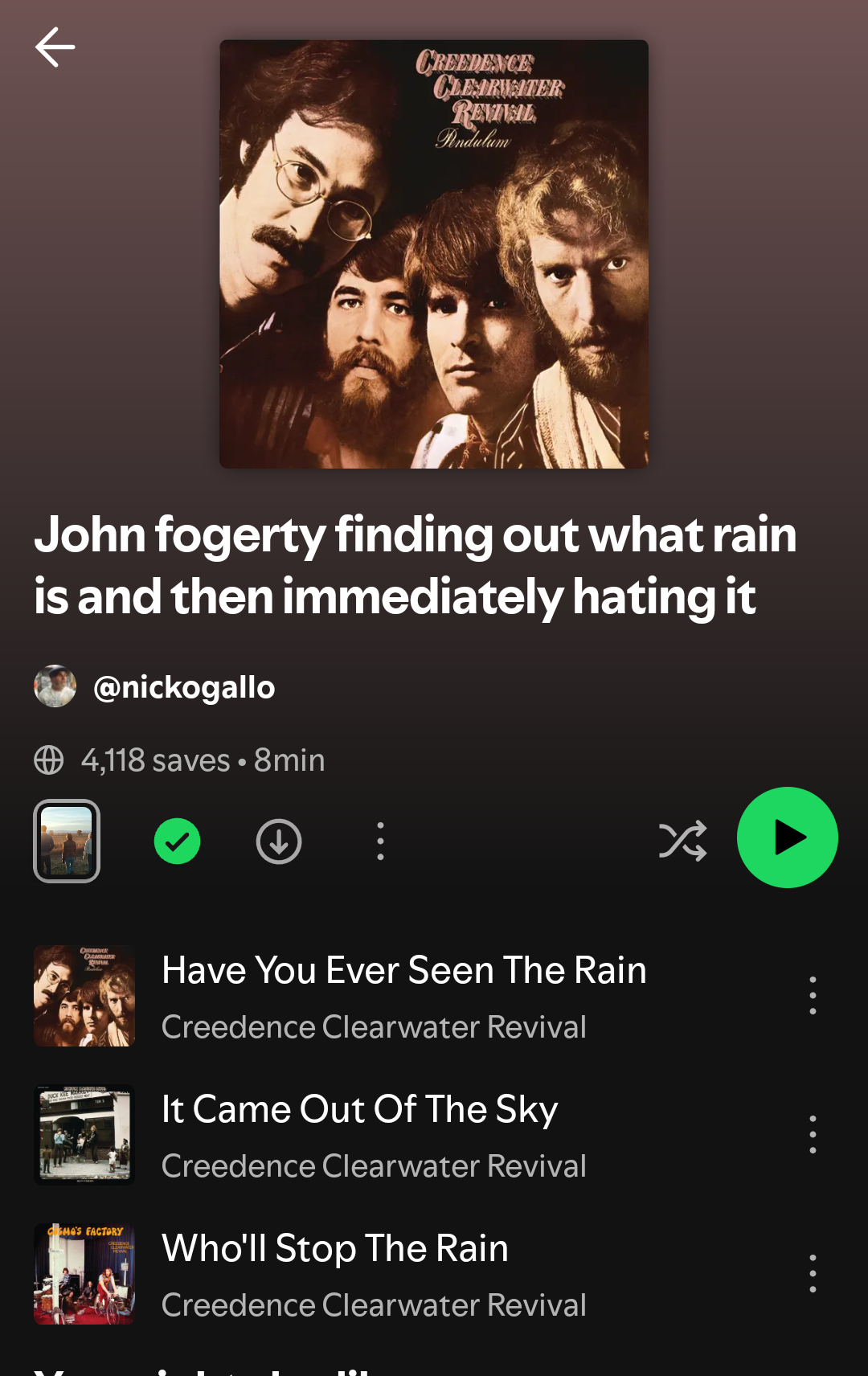Toggle shuffle mode

(x=682, y=841)
